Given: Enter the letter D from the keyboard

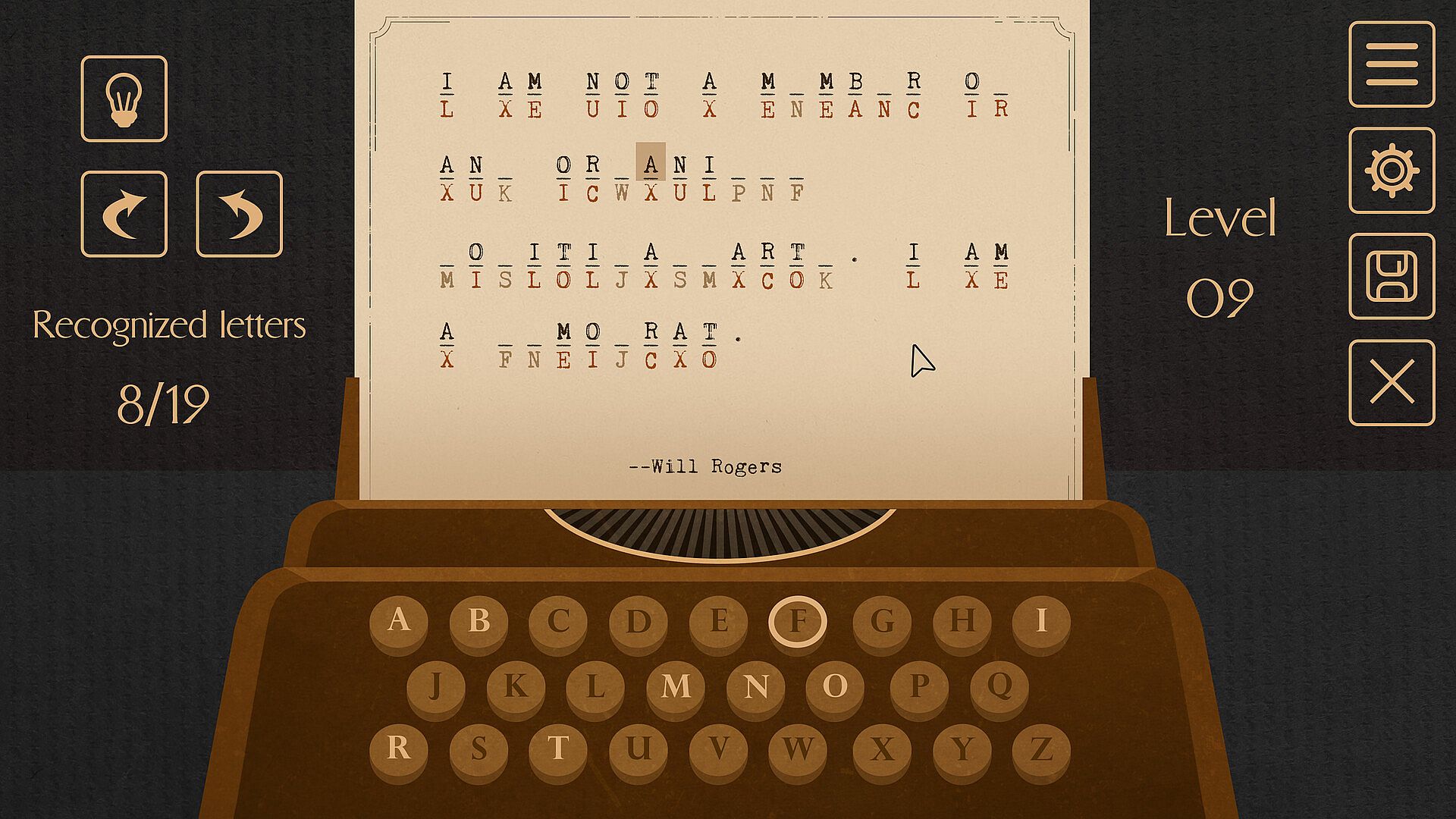Looking at the screenshot, I should (638, 621).
